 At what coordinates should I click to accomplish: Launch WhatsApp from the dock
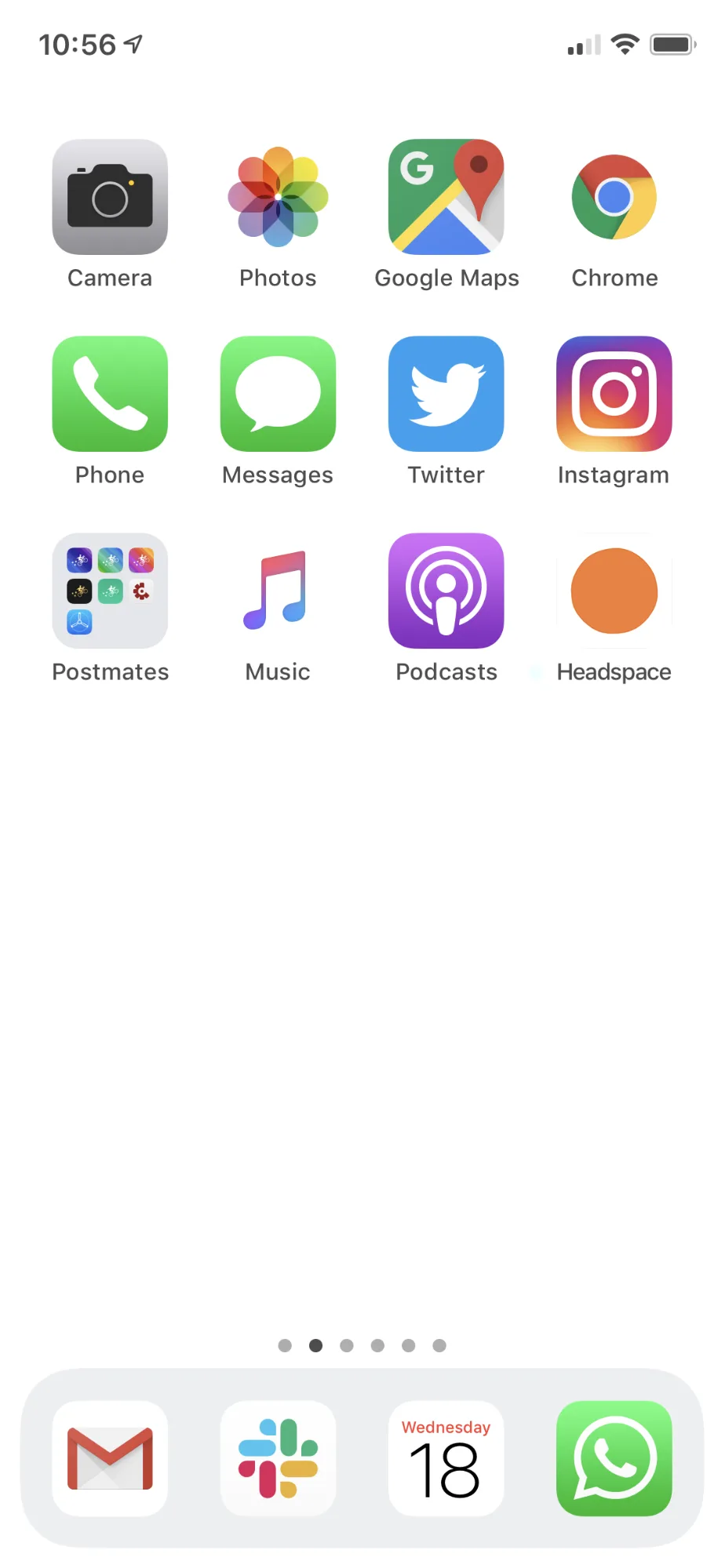tap(614, 1458)
